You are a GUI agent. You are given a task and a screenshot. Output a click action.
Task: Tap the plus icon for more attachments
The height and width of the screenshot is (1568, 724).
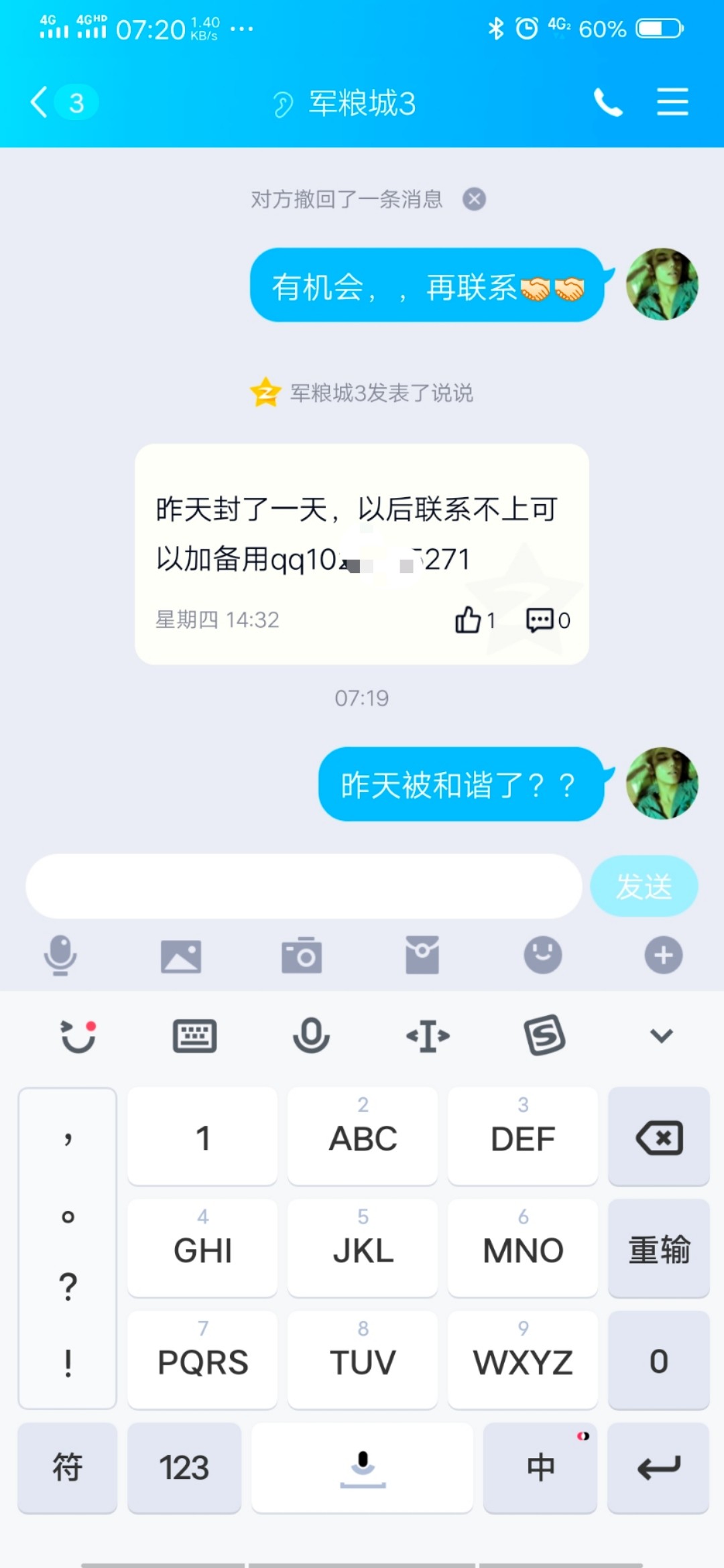(662, 956)
